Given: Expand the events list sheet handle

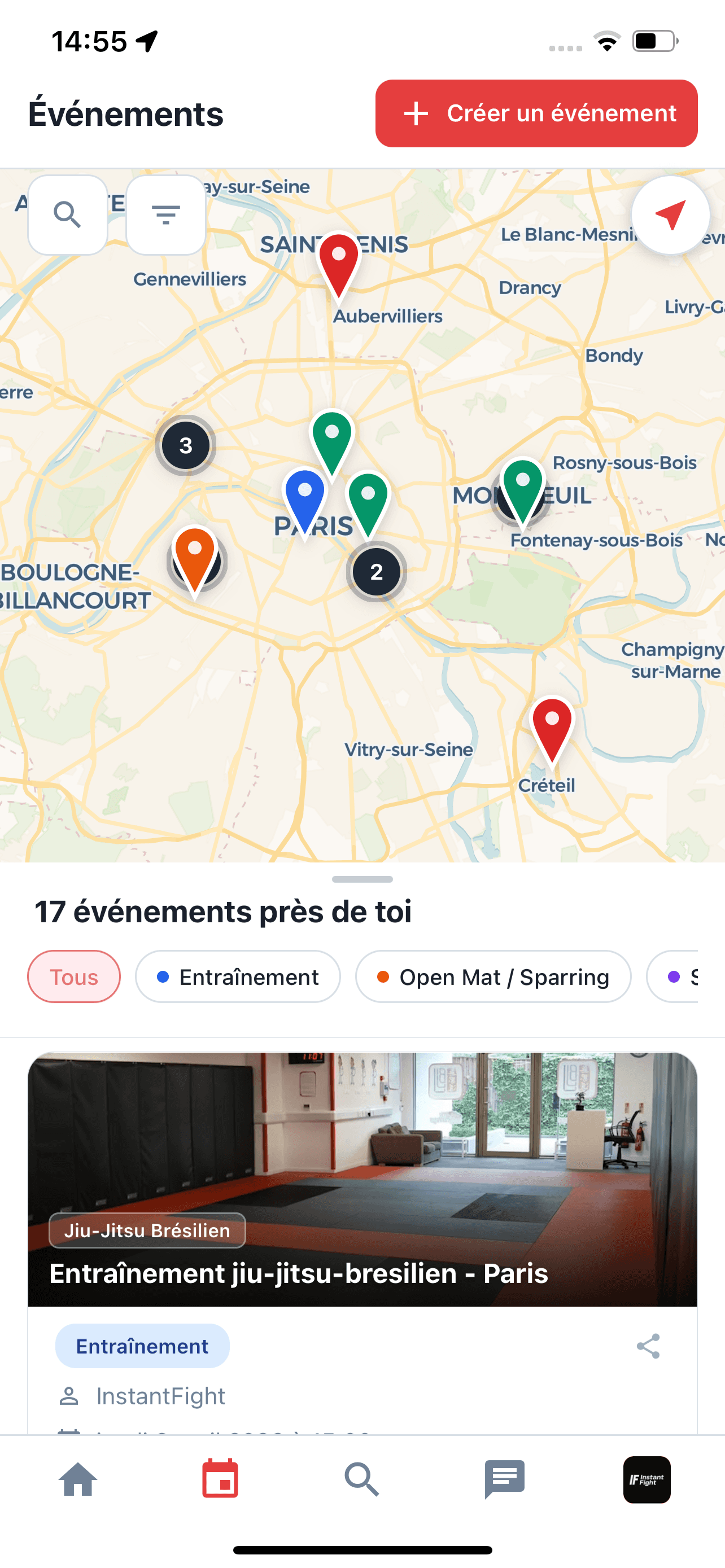Looking at the screenshot, I should (x=362, y=879).
